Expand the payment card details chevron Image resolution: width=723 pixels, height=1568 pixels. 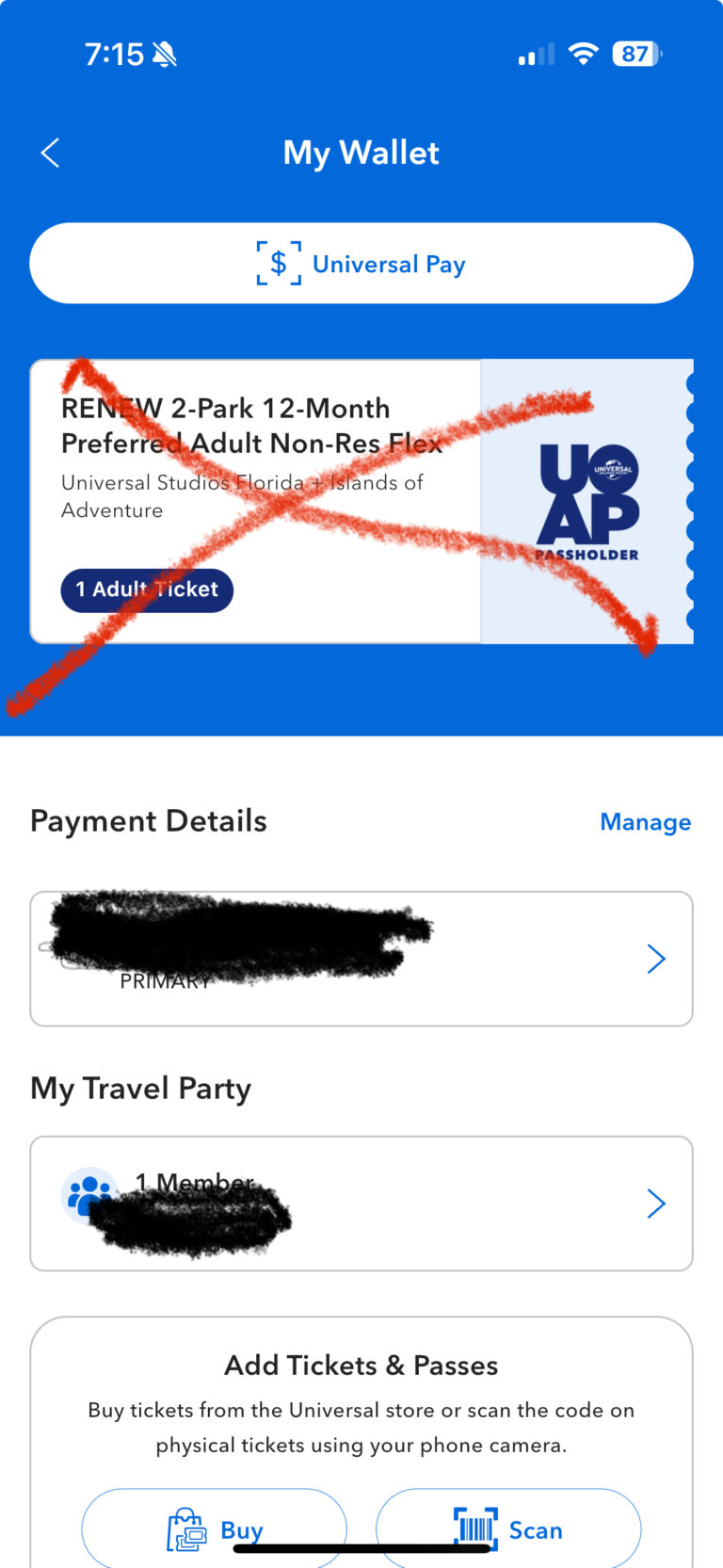tap(656, 958)
